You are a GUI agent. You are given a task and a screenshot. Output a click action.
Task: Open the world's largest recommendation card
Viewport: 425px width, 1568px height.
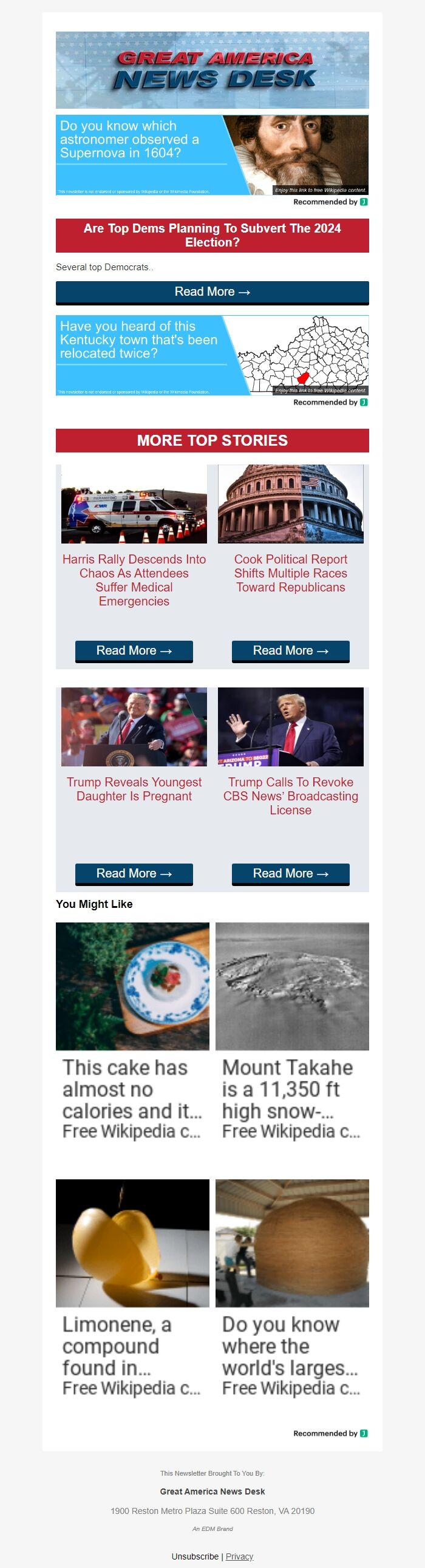tap(291, 1288)
